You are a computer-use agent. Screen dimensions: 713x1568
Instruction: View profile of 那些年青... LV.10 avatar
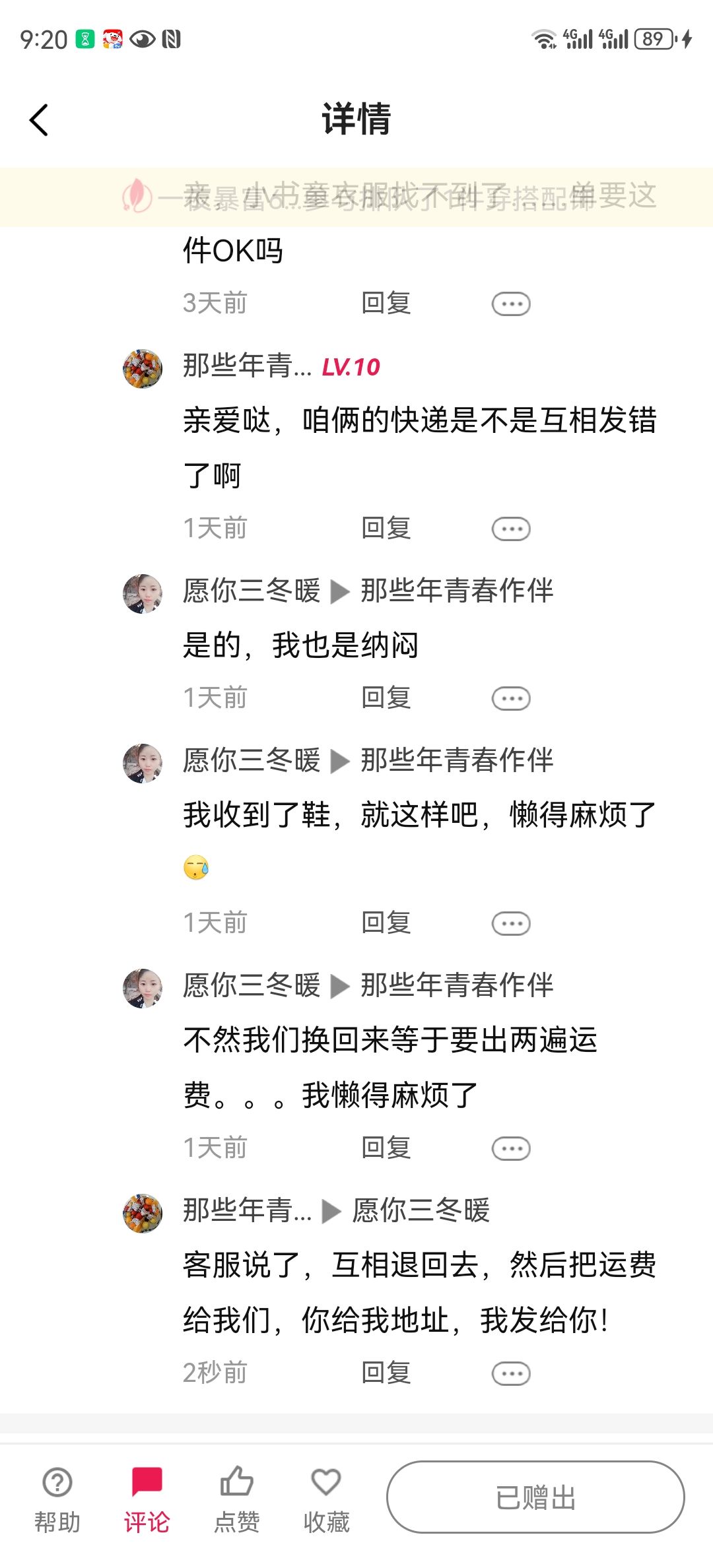click(143, 369)
